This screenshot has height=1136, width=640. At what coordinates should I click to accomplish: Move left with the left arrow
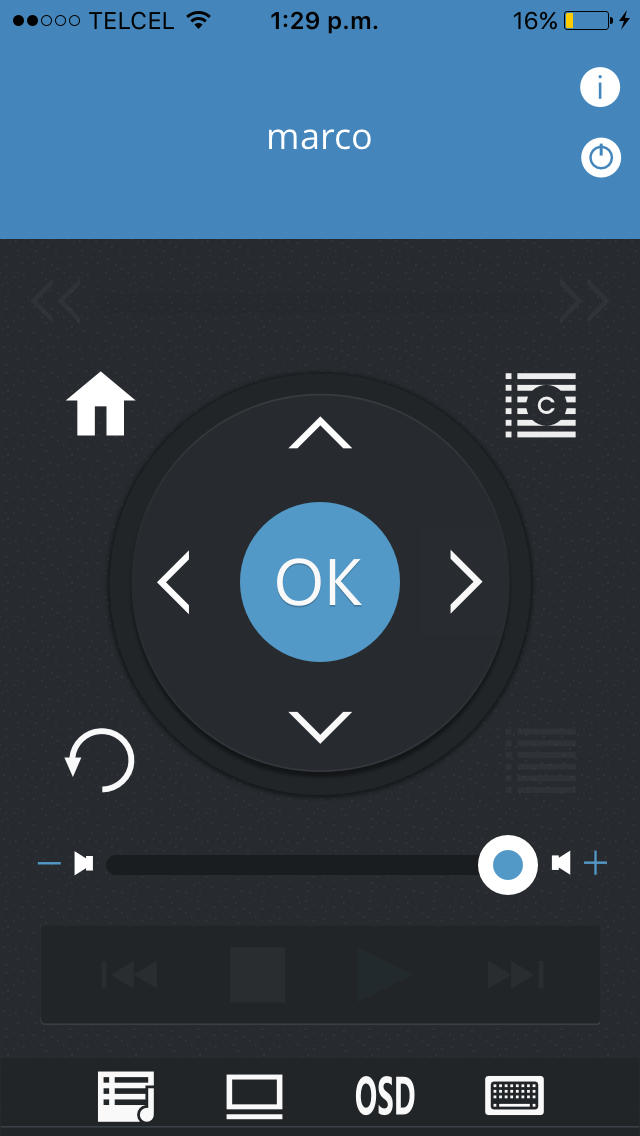coord(173,582)
